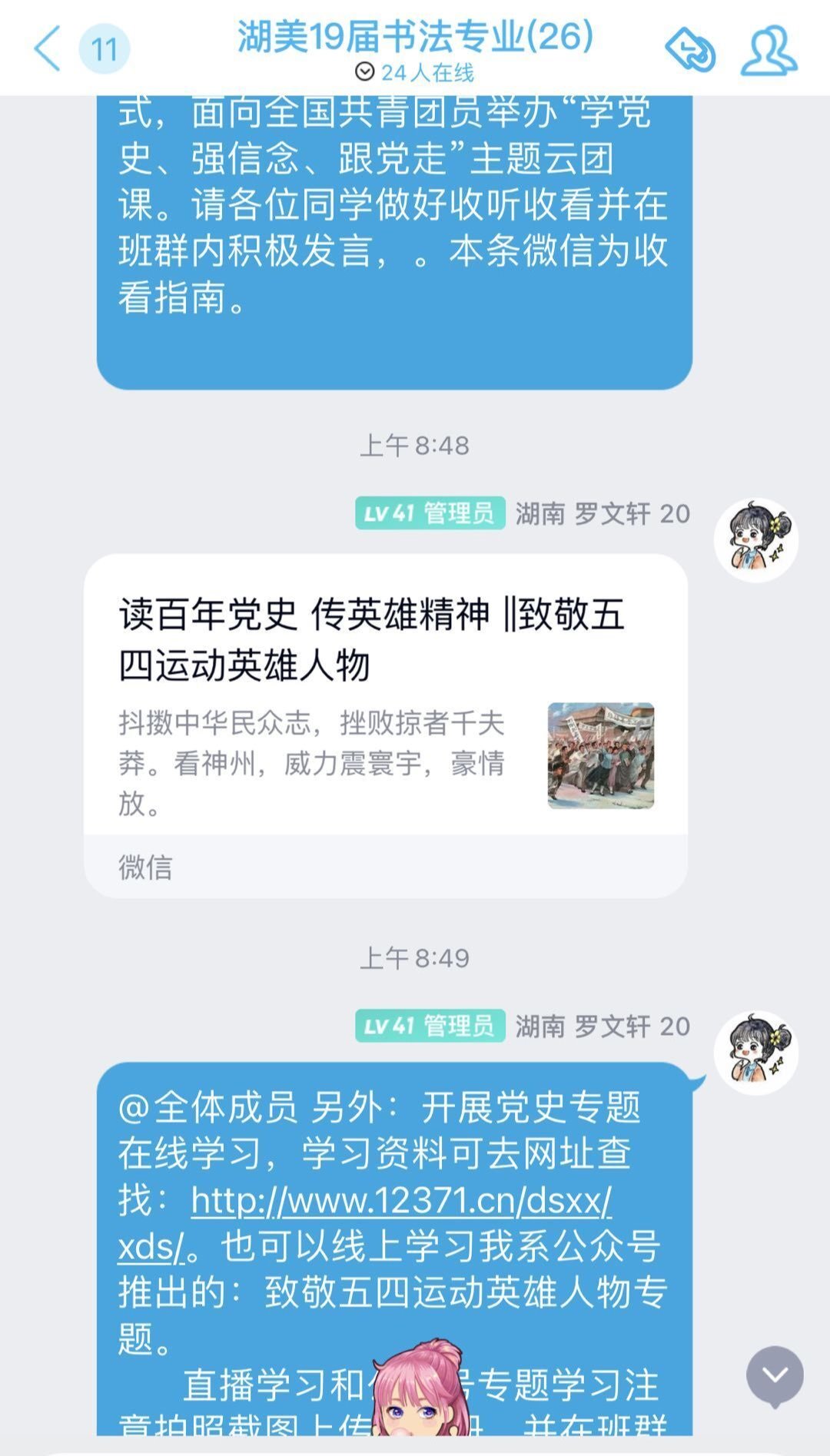Jump to the latest messages
This screenshot has width=830, height=1456.
tap(775, 1375)
